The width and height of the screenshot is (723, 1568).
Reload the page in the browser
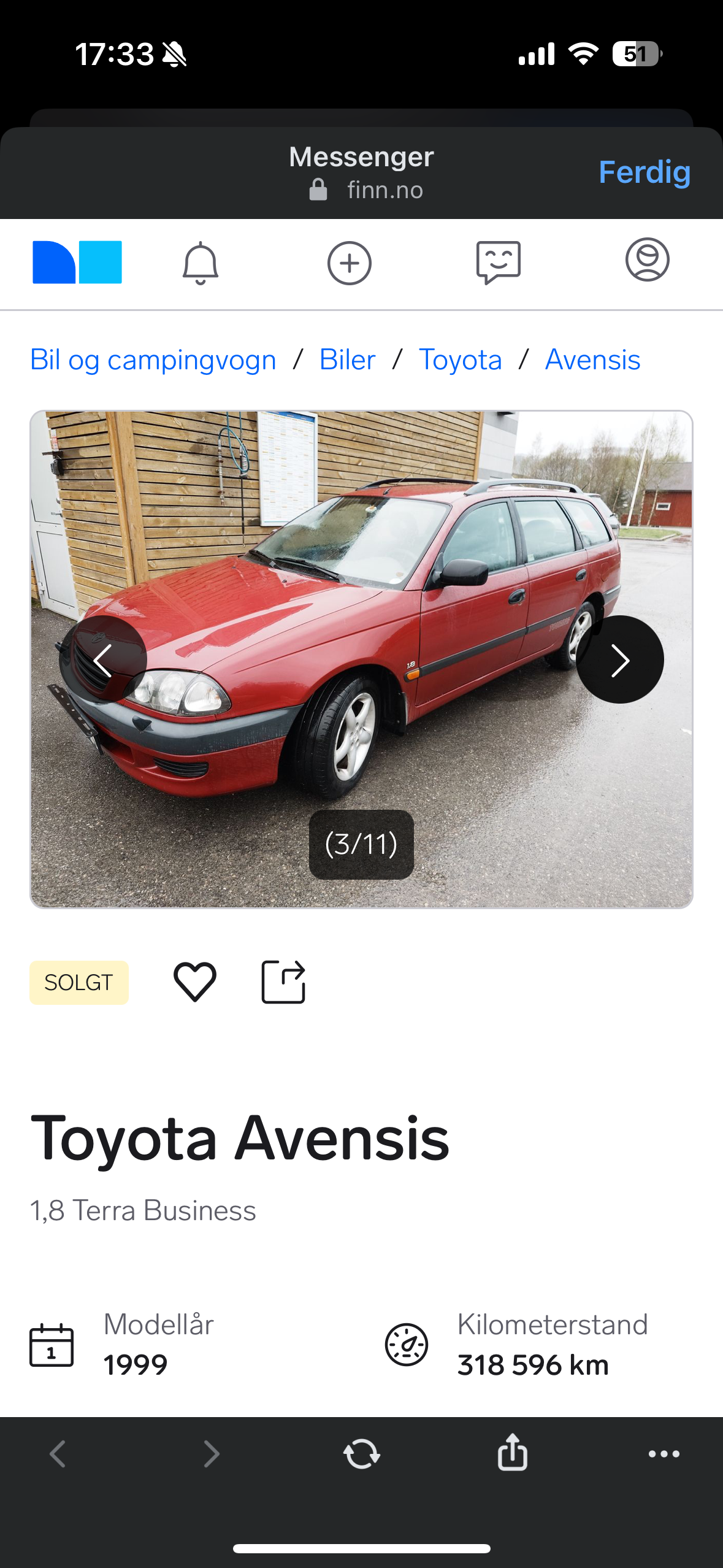[362, 1454]
